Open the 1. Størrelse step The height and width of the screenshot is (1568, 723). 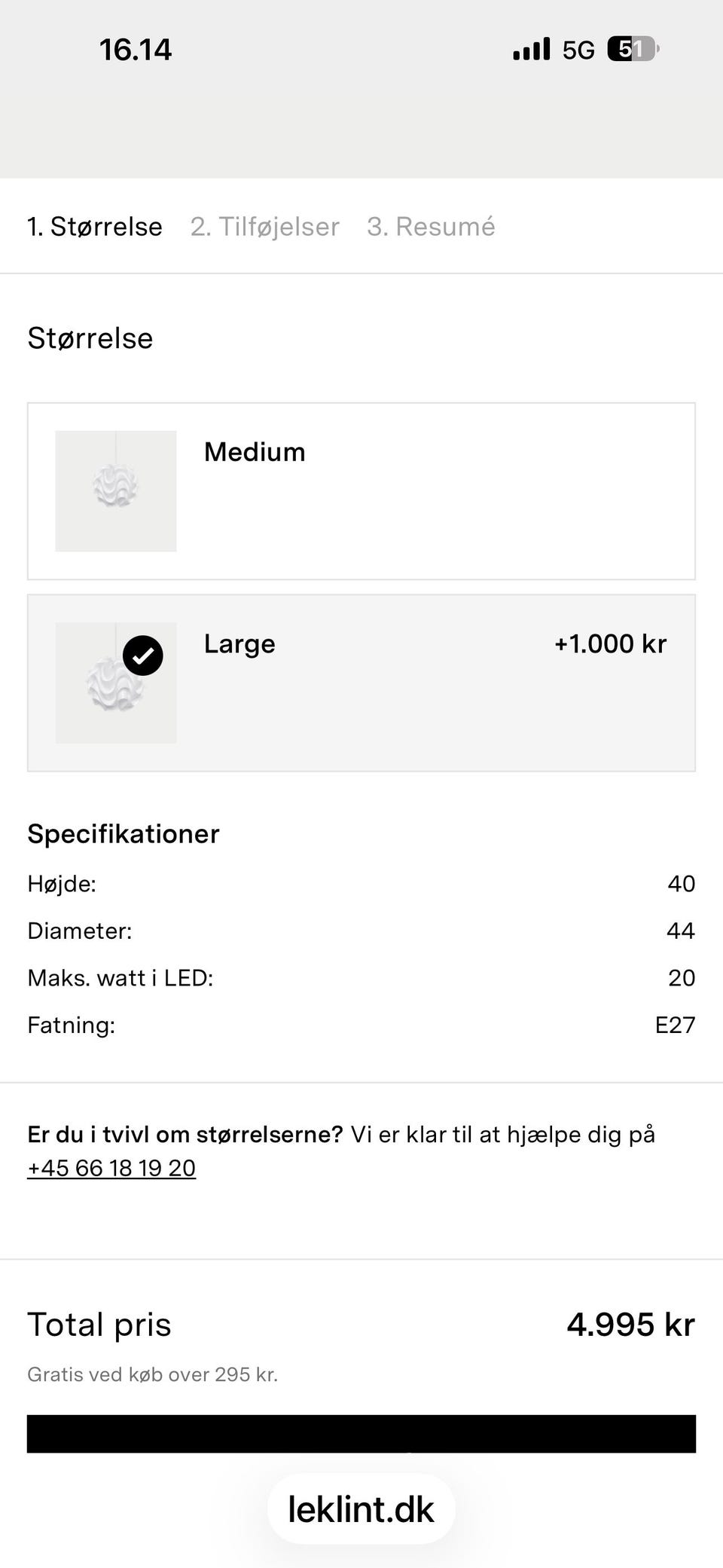point(95,227)
